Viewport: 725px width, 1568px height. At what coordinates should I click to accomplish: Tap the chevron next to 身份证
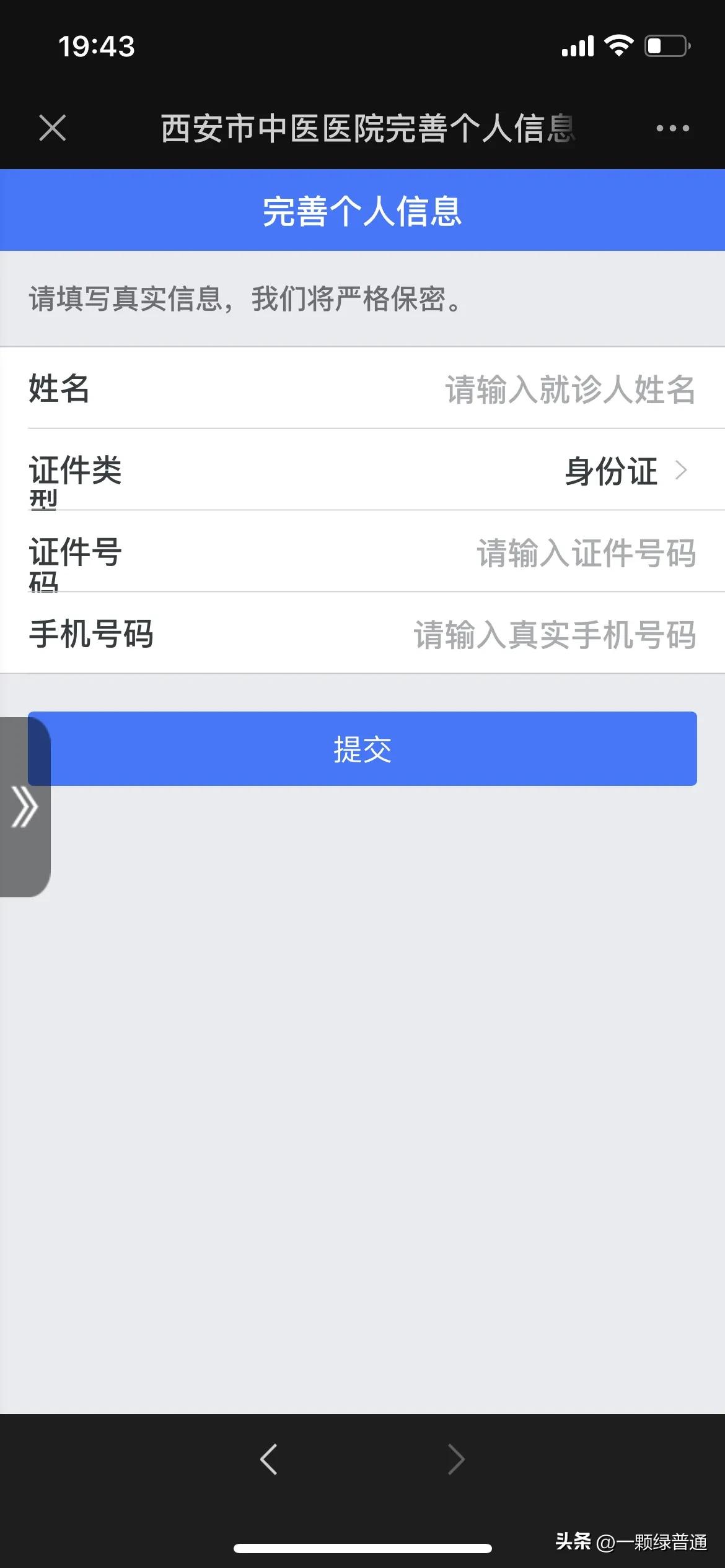click(x=682, y=472)
